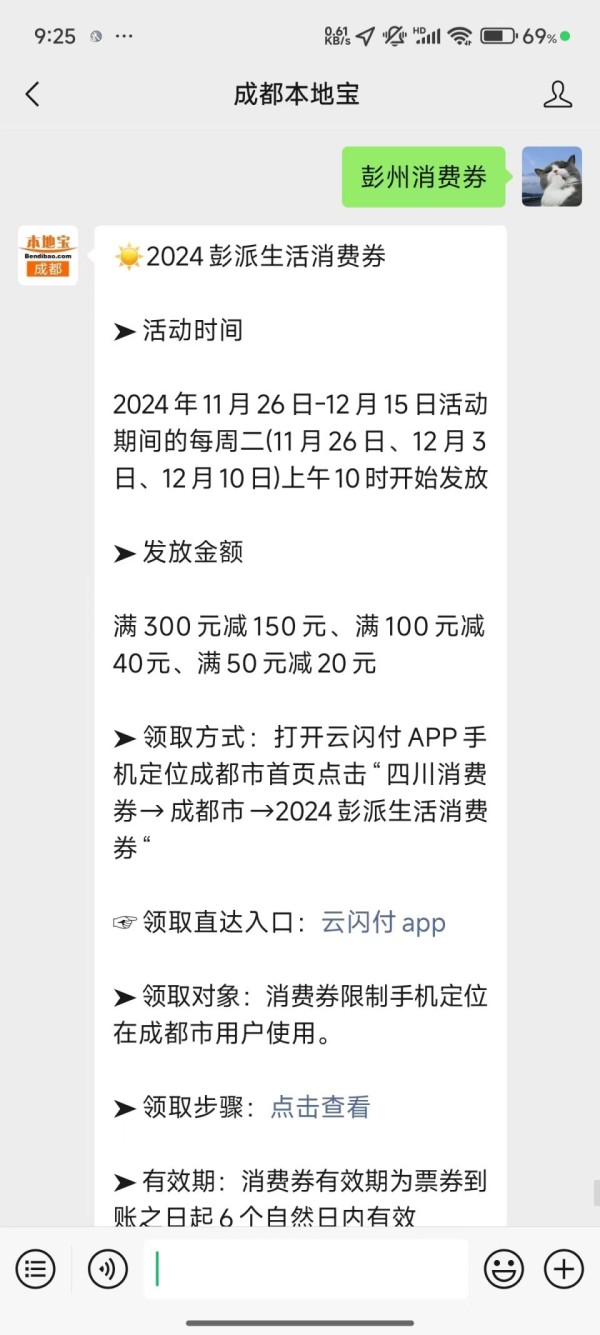View the 成都本地宝 account avatar
The height and width of the screenshot is (1335, 600).
coord(48,255)
